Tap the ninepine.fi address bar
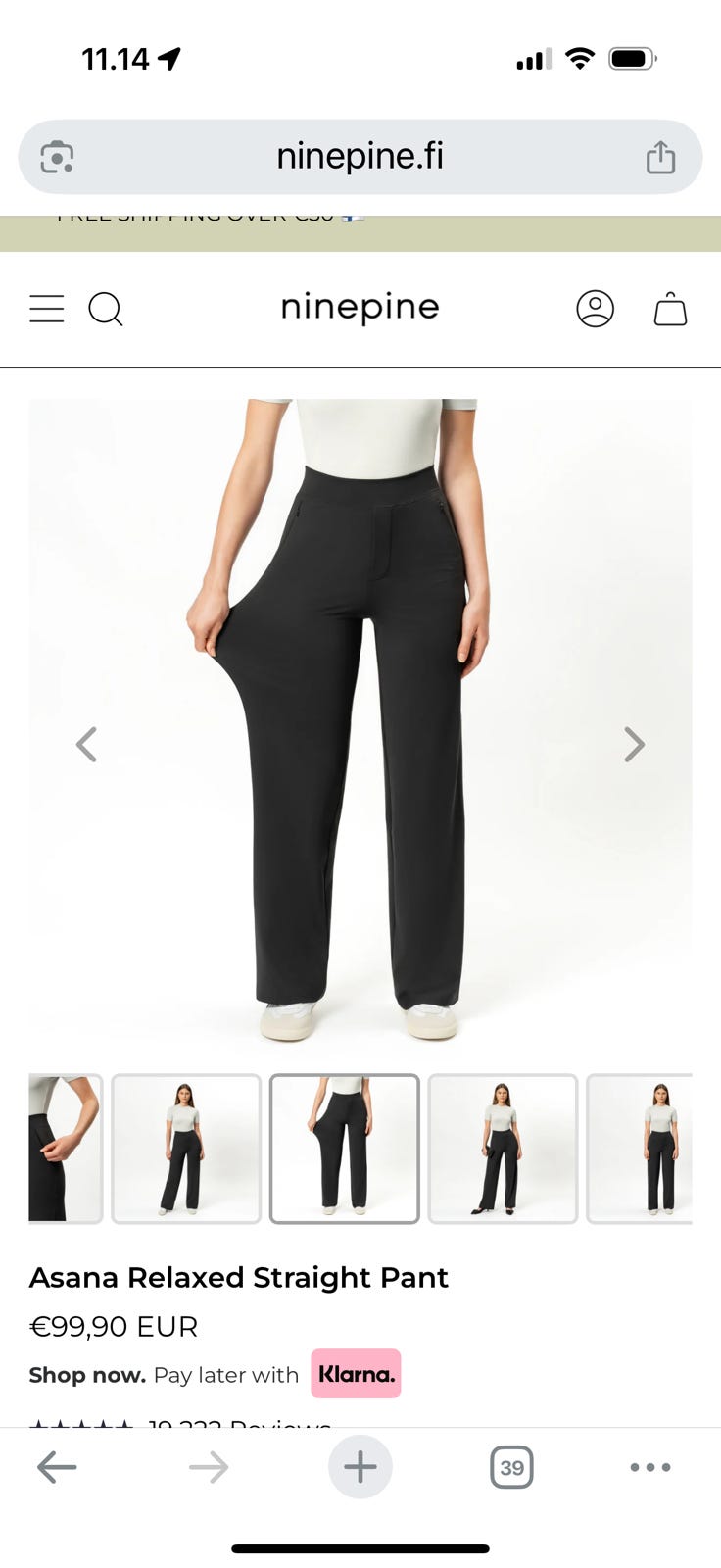This screenshot has width=721, height=1568. point(360,157)
